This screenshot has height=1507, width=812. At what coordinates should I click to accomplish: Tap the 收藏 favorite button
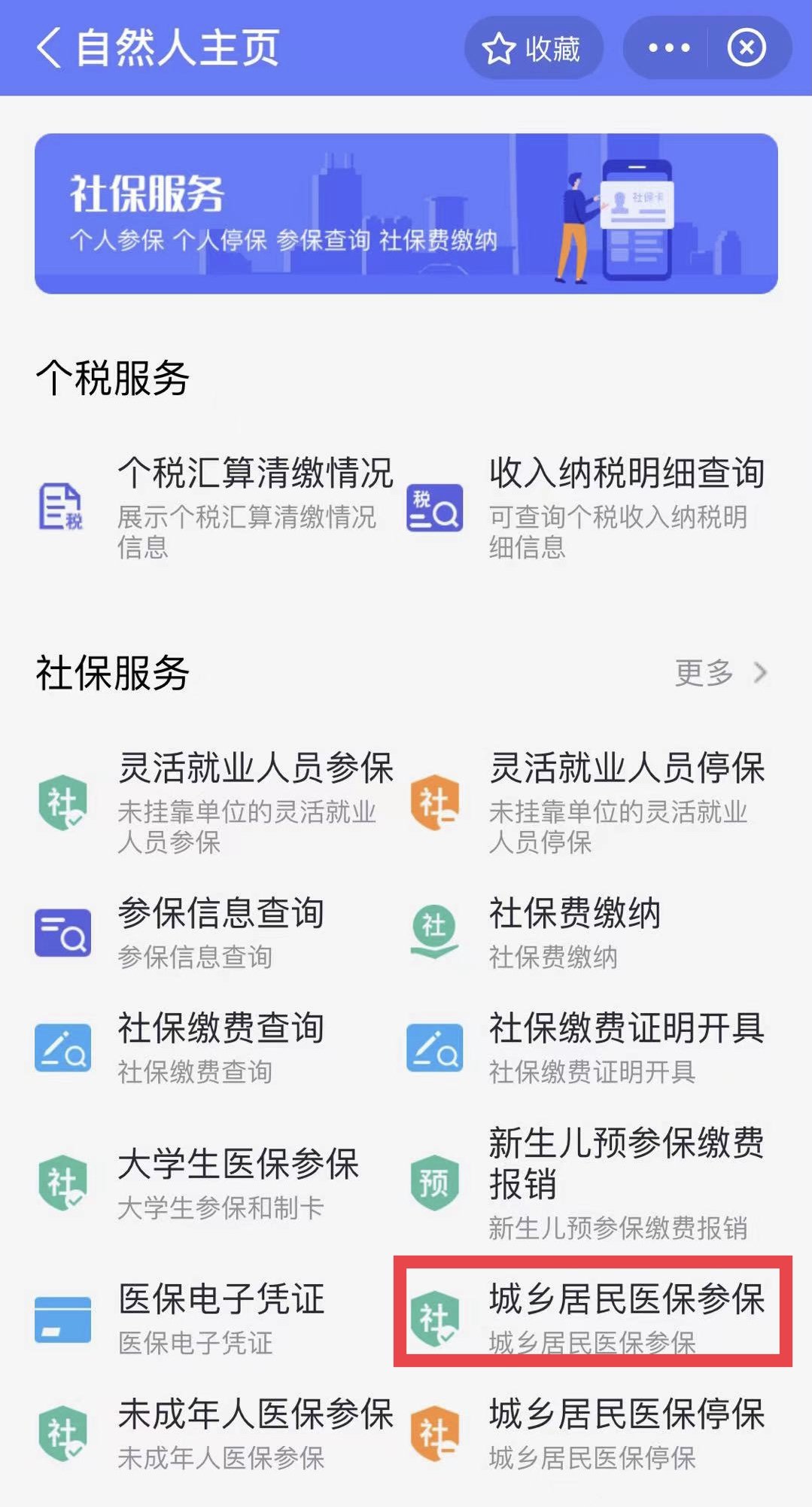pos(533,49)
